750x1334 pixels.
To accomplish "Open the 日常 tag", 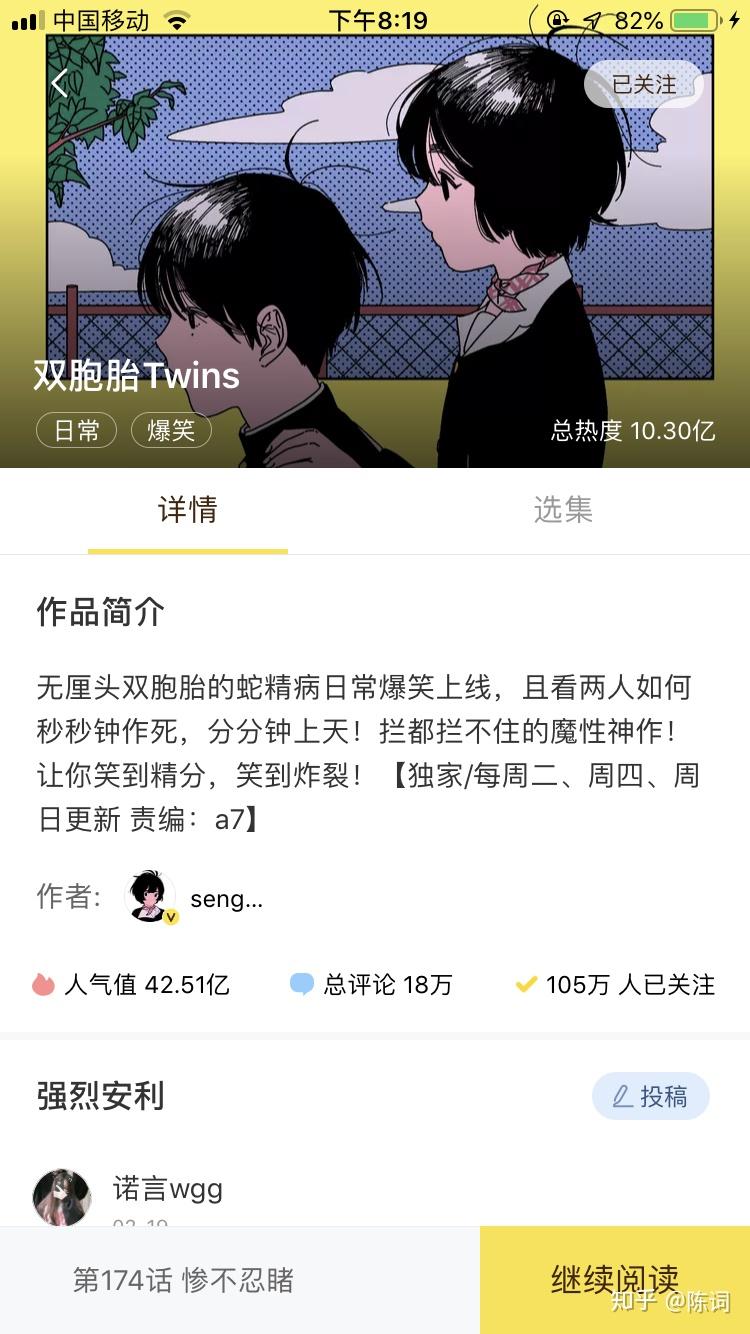I will (77, 431).
